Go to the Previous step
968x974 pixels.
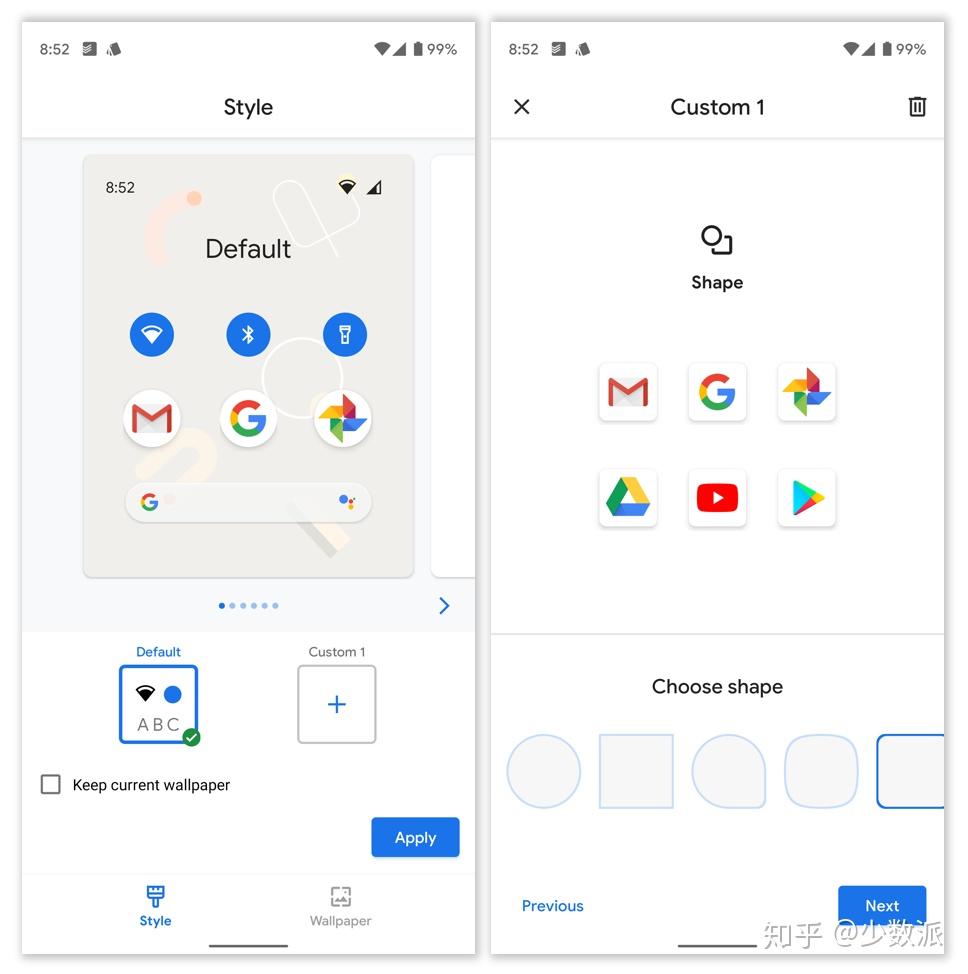click(x=552, y=906)
